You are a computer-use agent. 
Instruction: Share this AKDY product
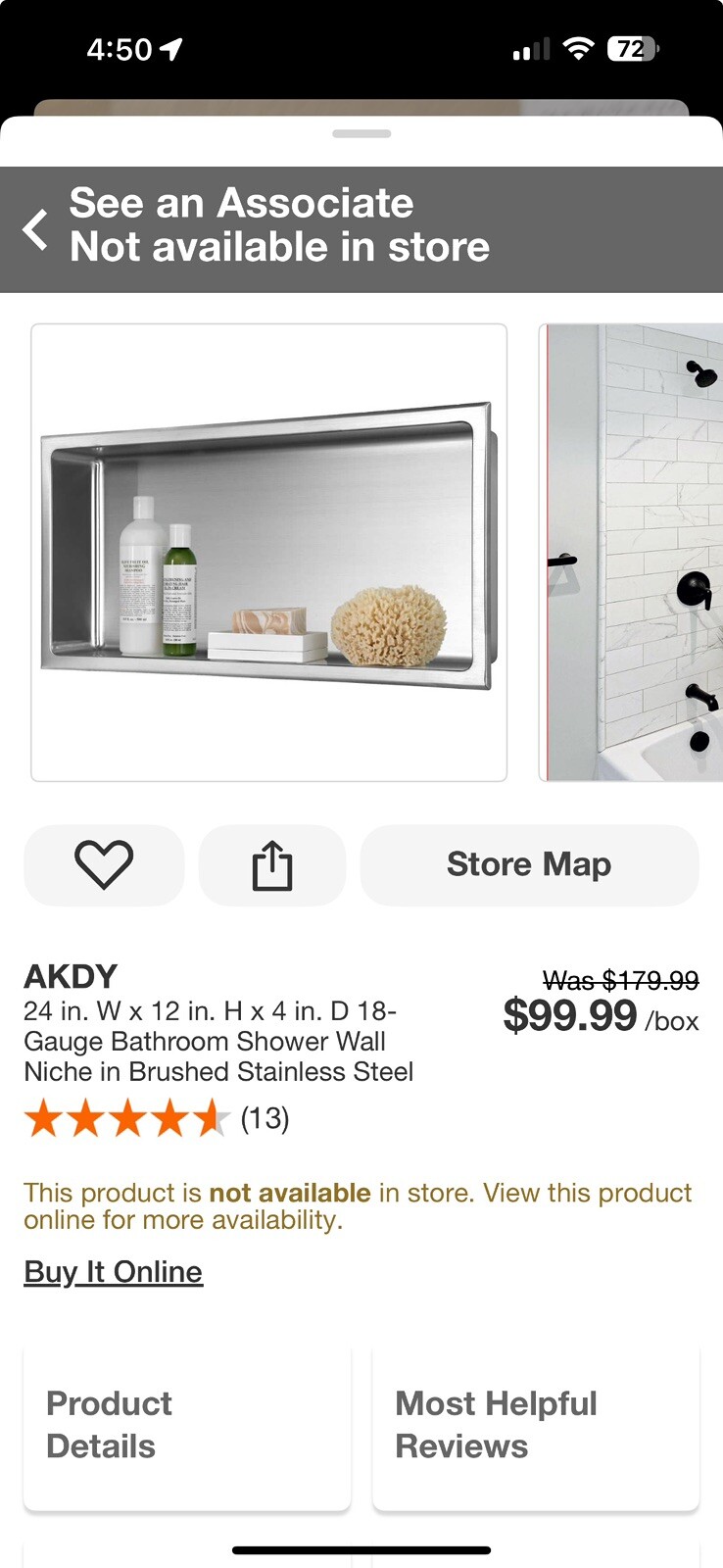(272, 865)
